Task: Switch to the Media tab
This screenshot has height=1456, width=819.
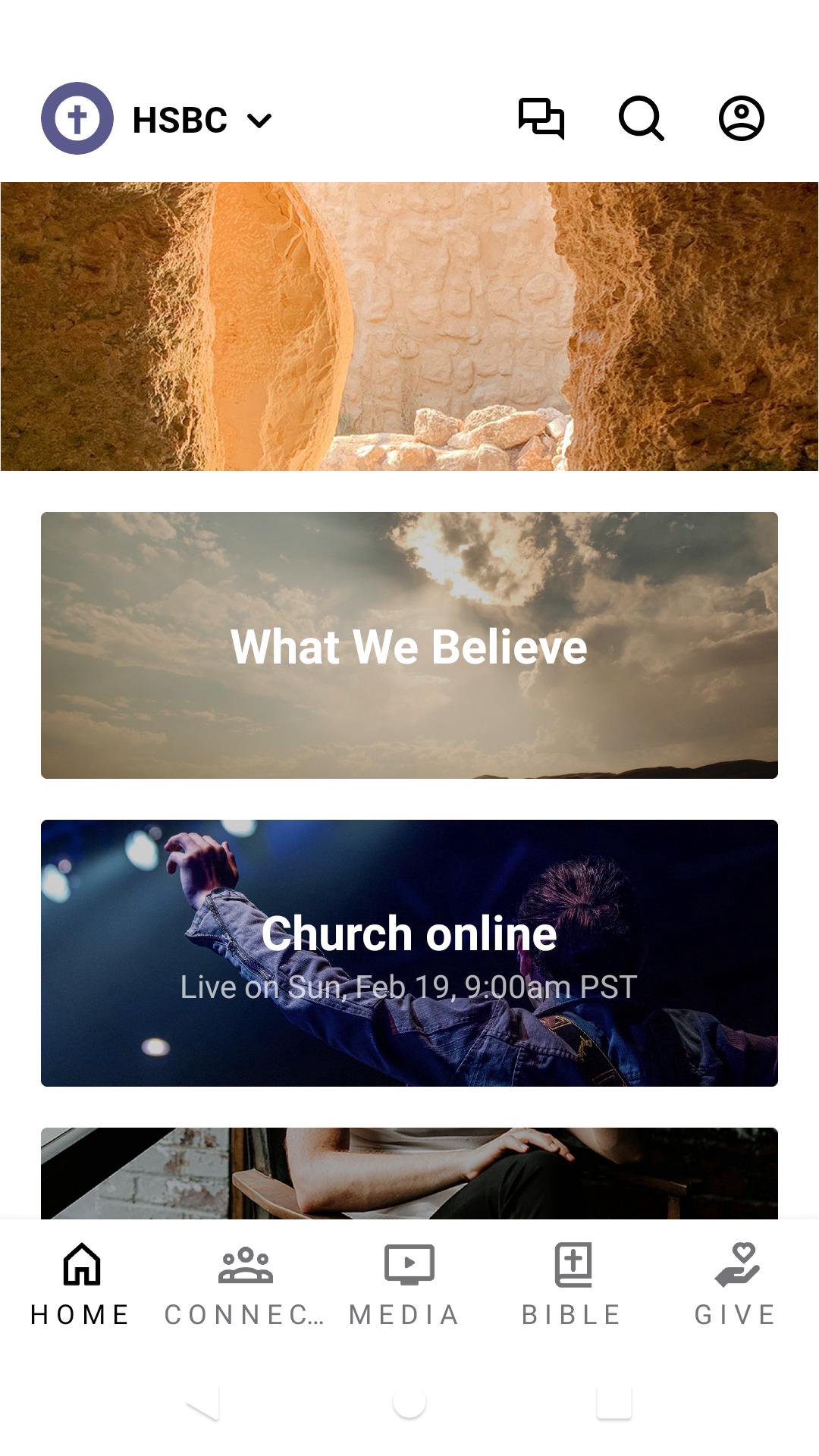Action: click(x=408, y=1283)
